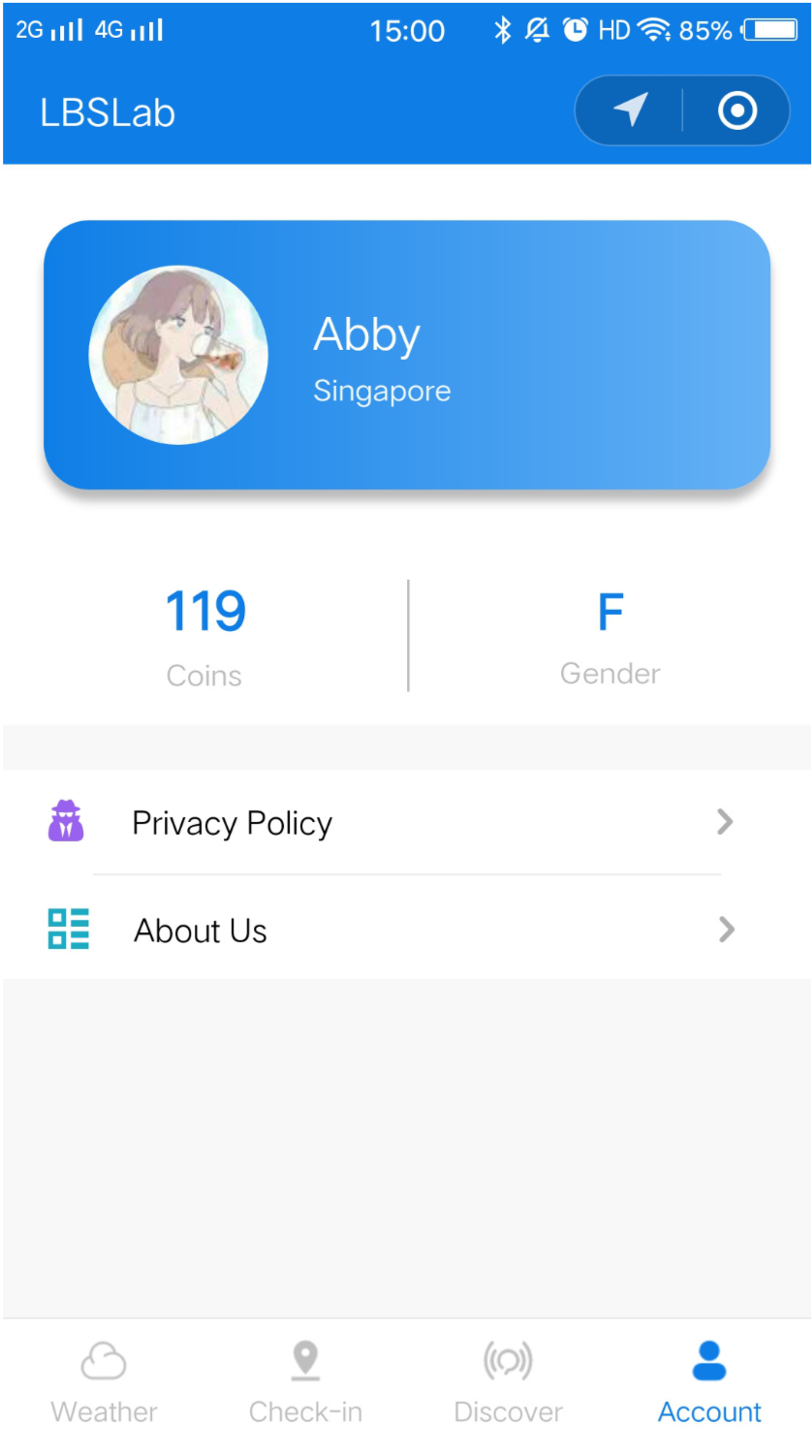Tap the circular target icon in header
Screen dimensions: 812x1456
(737, 111)
